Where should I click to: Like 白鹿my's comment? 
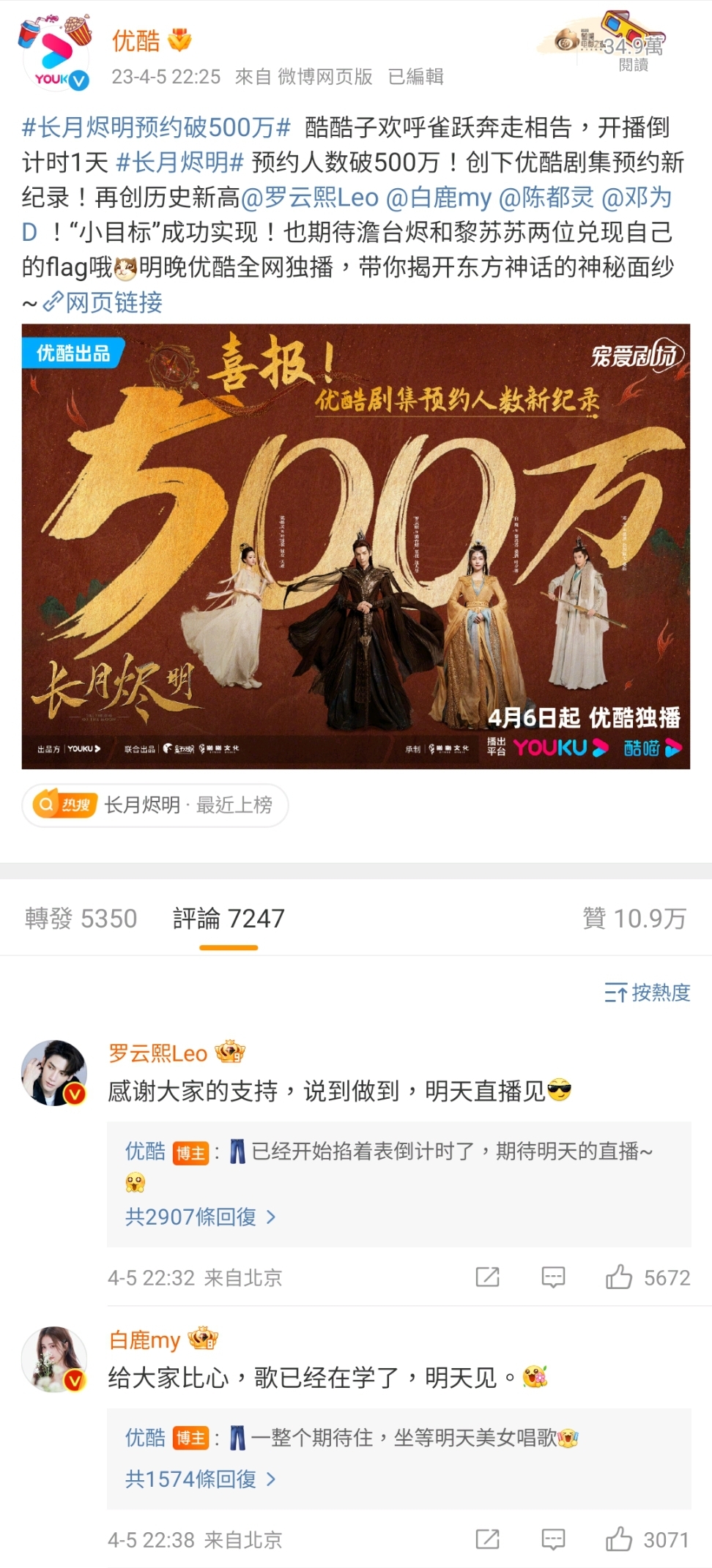[619, 1539]
